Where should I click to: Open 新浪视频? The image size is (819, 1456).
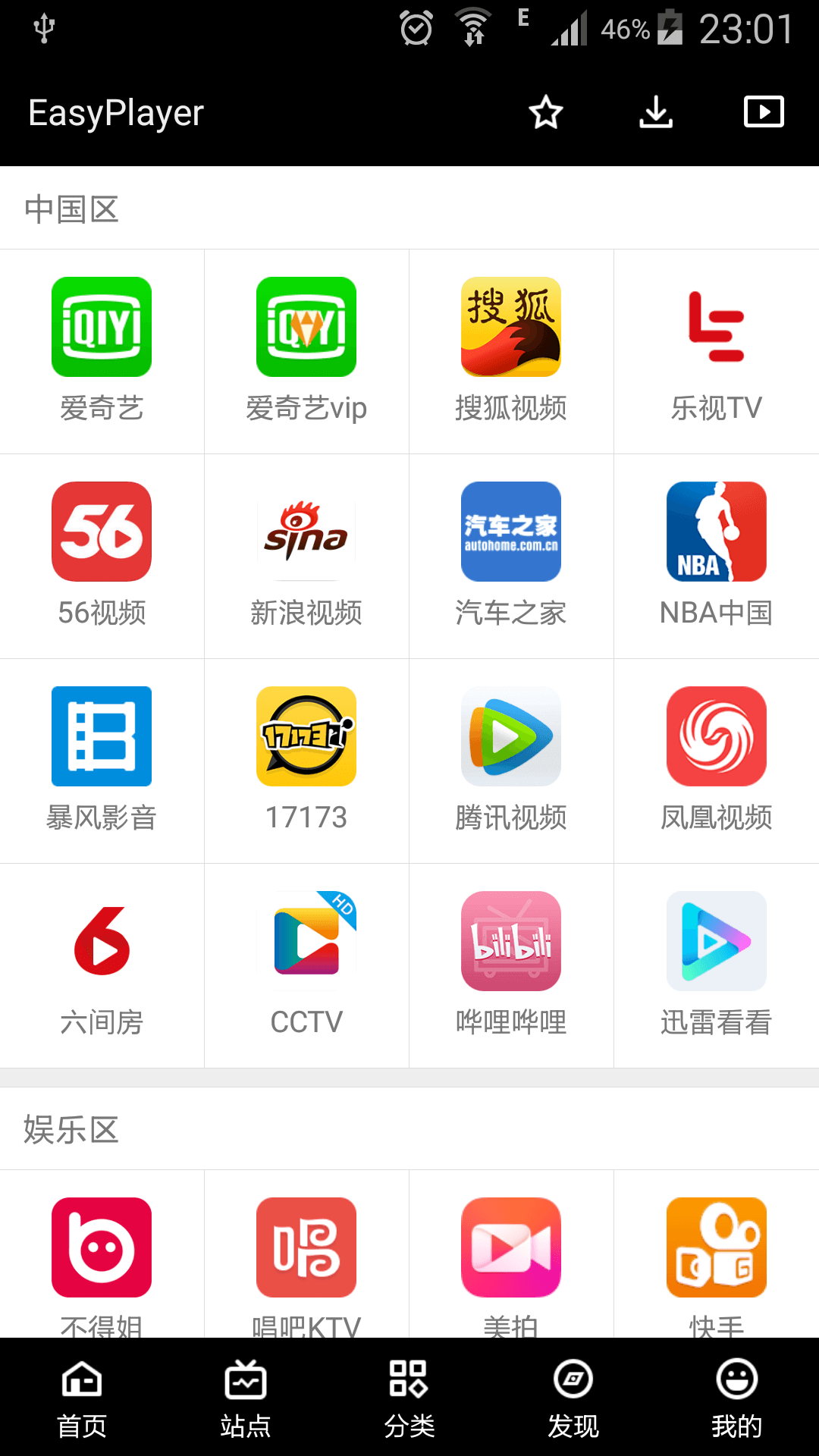[x=306, y=556]
